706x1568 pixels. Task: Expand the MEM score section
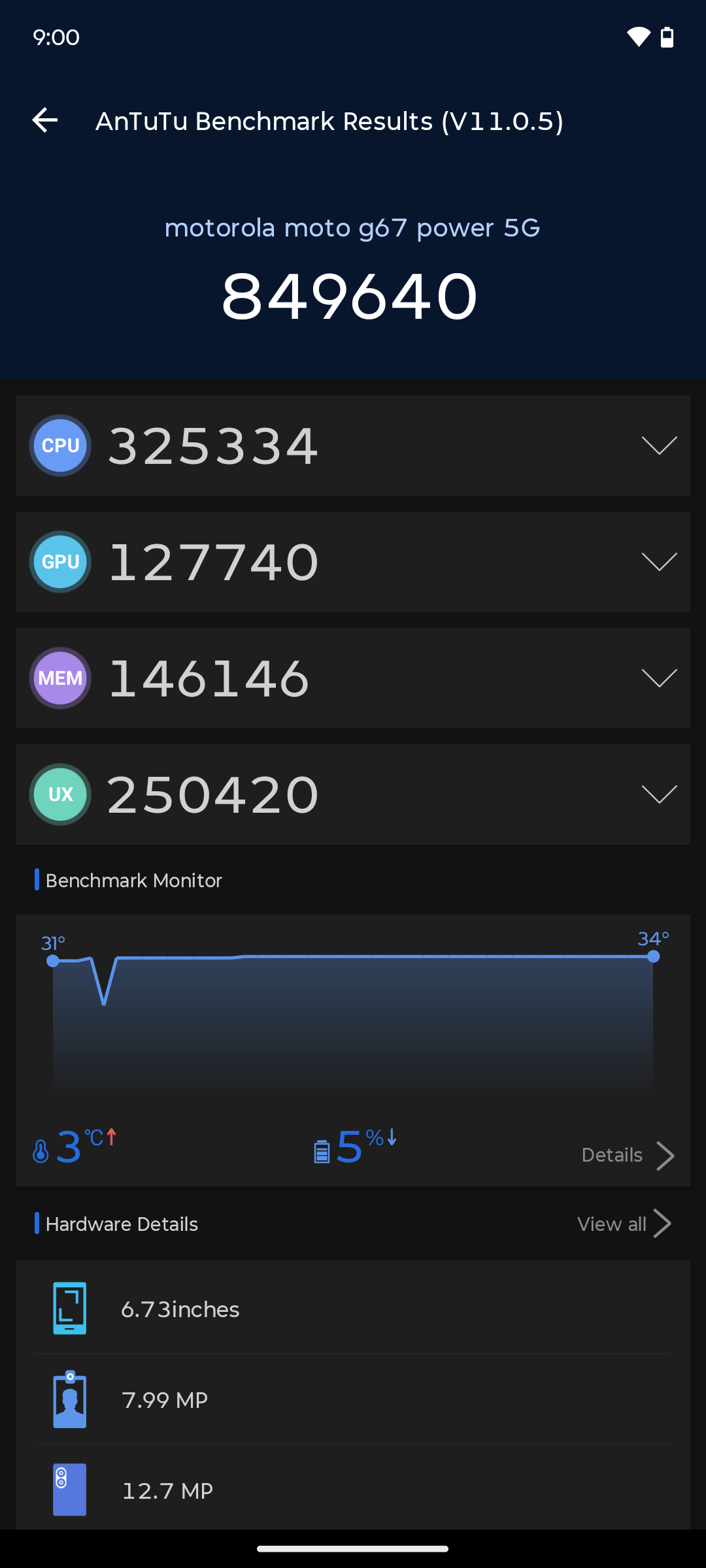(659, 678)
